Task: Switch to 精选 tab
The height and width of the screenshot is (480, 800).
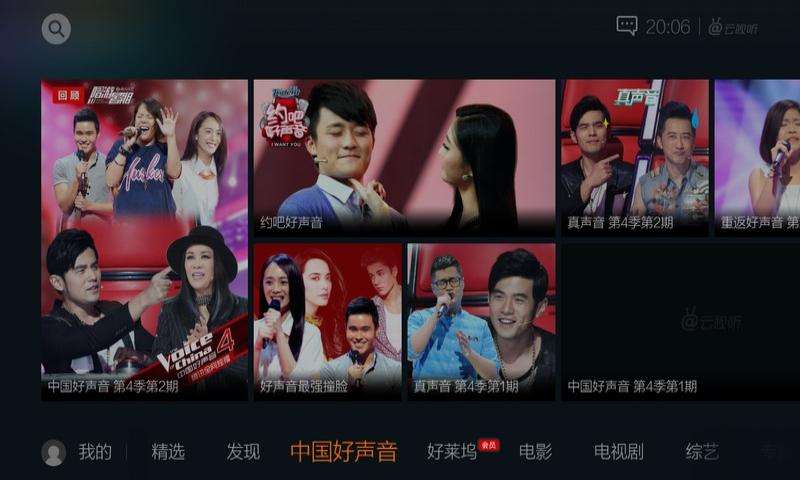Action: coord(168,452)
